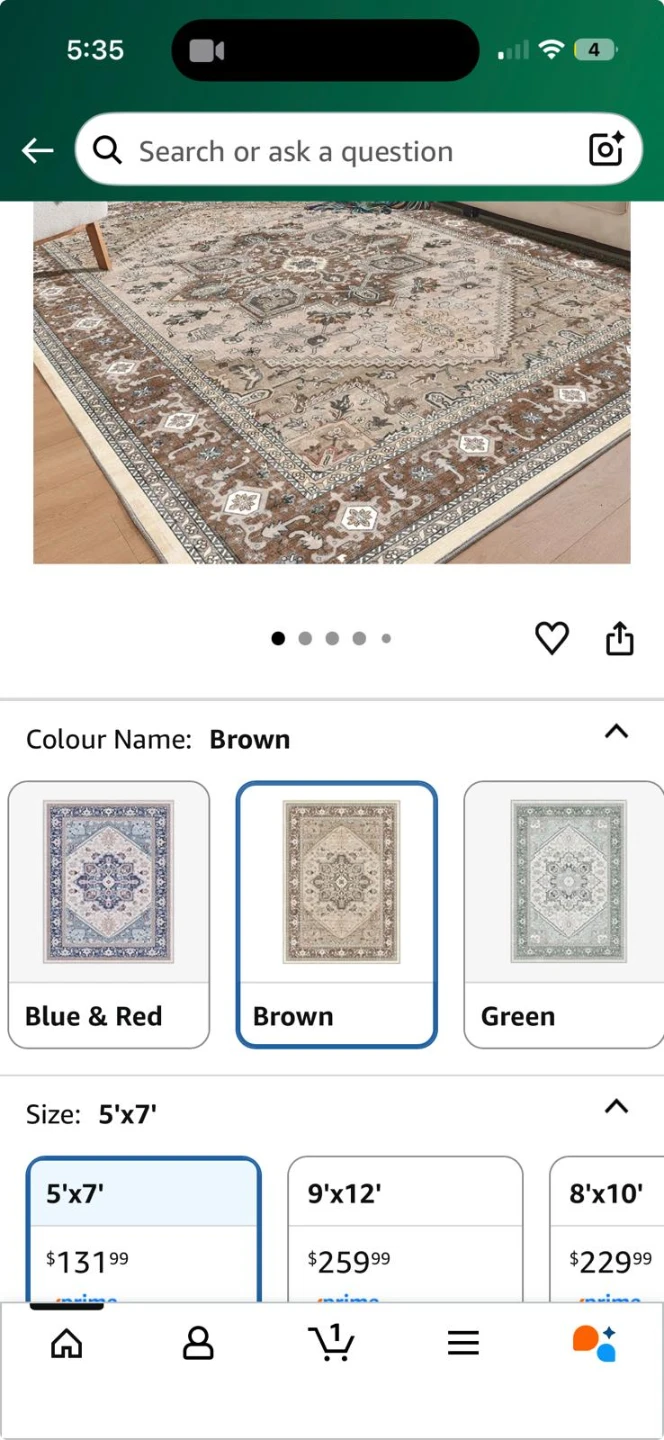Image resolution: width=664 pixels, height=1440 pixels.
Task: Go back using the arrow icon
Action: pos(38,150)
